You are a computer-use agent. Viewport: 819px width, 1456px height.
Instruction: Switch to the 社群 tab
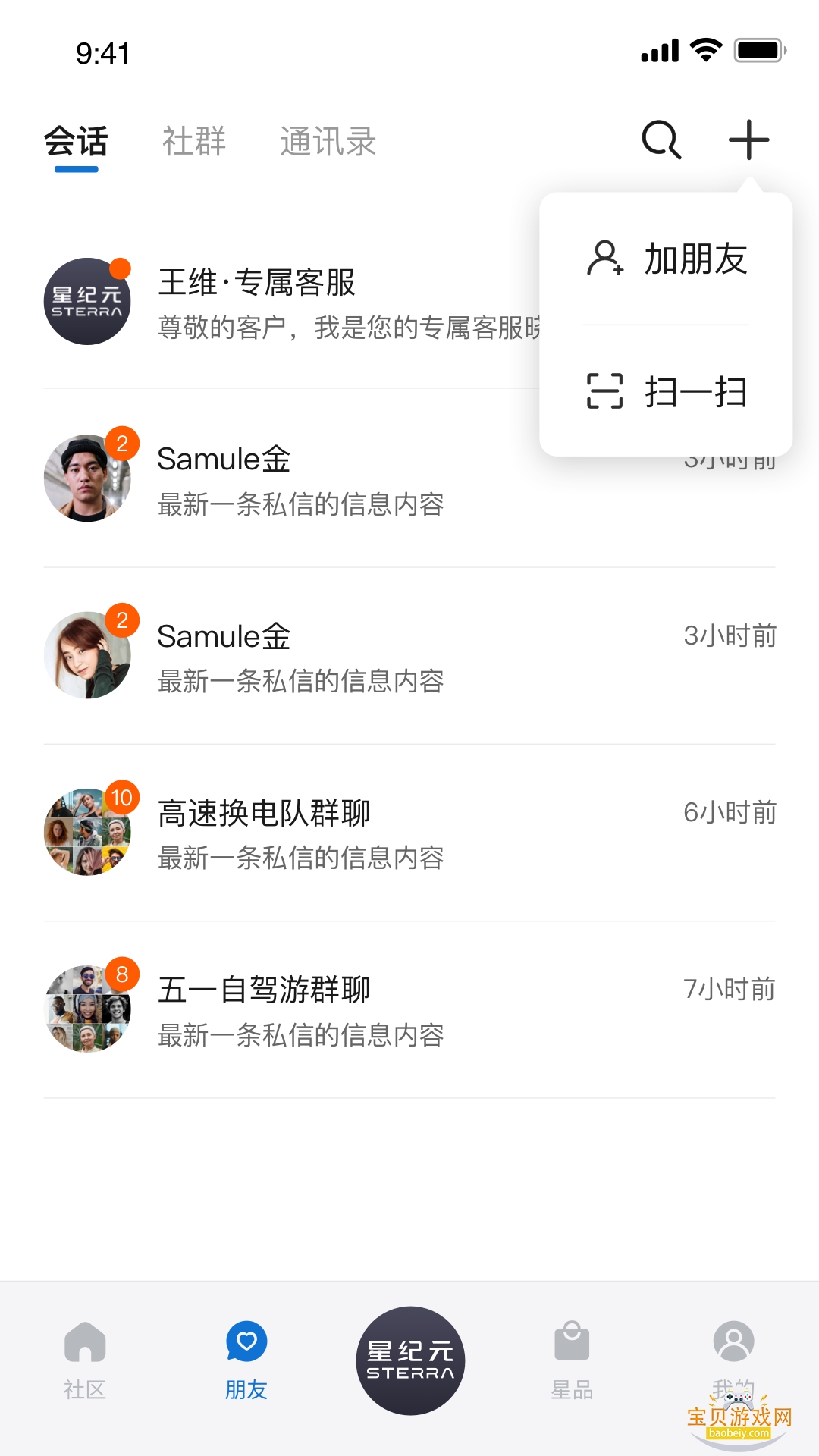coord(194,142)
